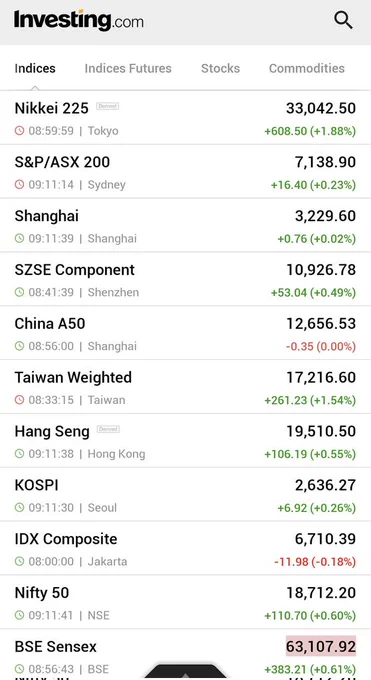Expand the bottom pull-up arrow handle
Image resolution: width=371 pixels, height=680 pixels.
tap(185, 672)
